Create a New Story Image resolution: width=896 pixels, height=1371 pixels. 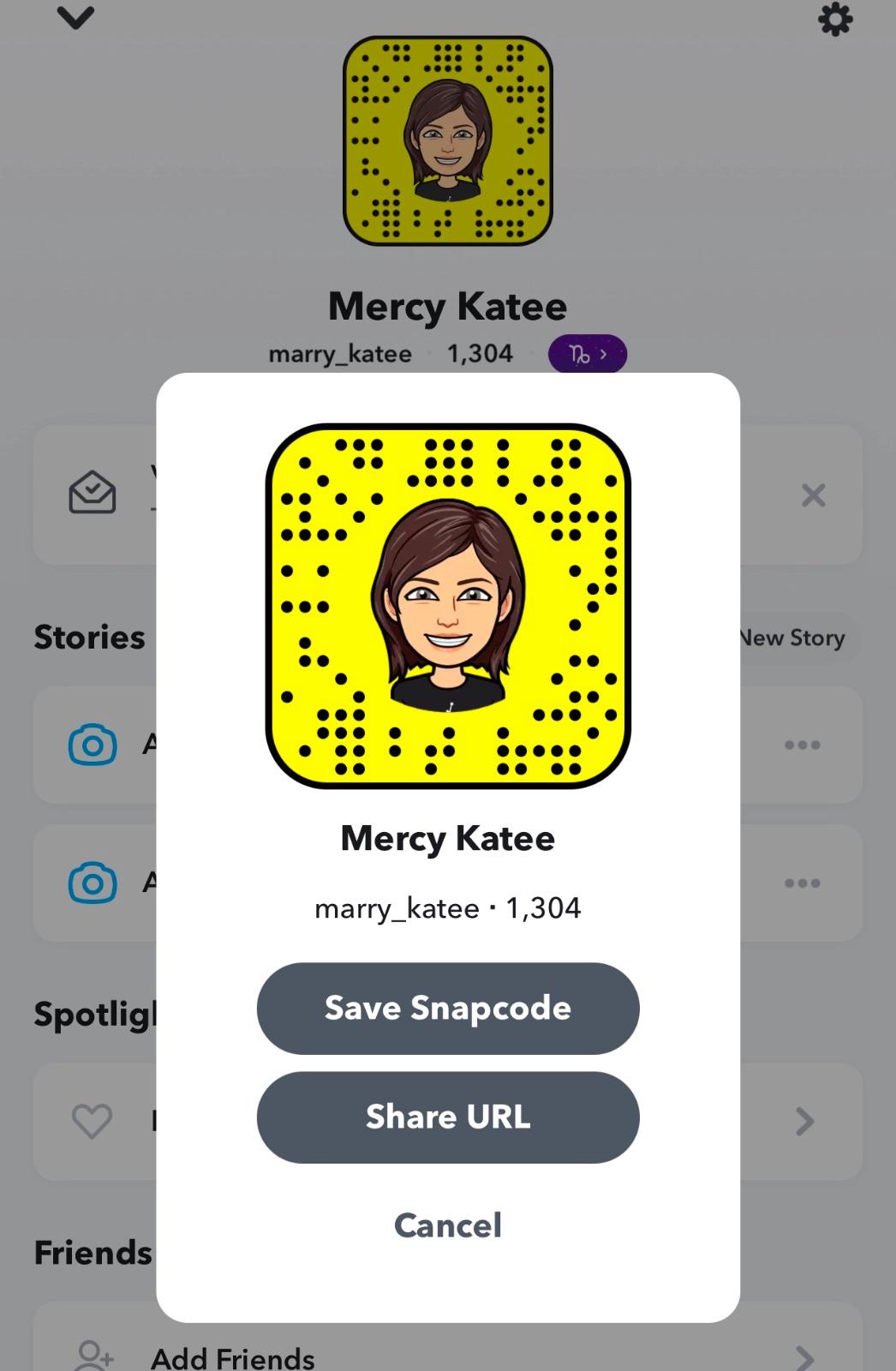tap(792, 638)
